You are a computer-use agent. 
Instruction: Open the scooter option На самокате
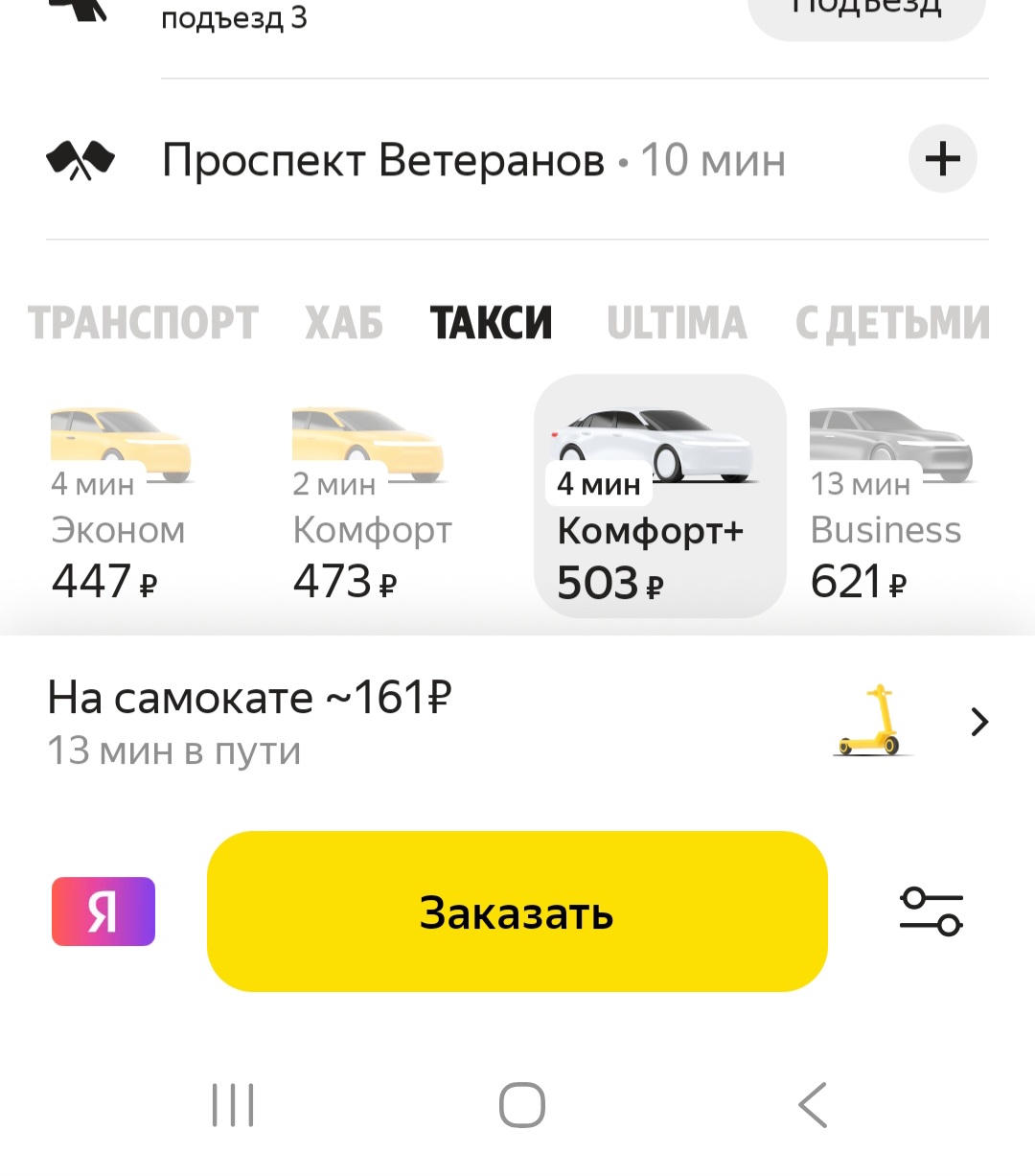[517, 724]
